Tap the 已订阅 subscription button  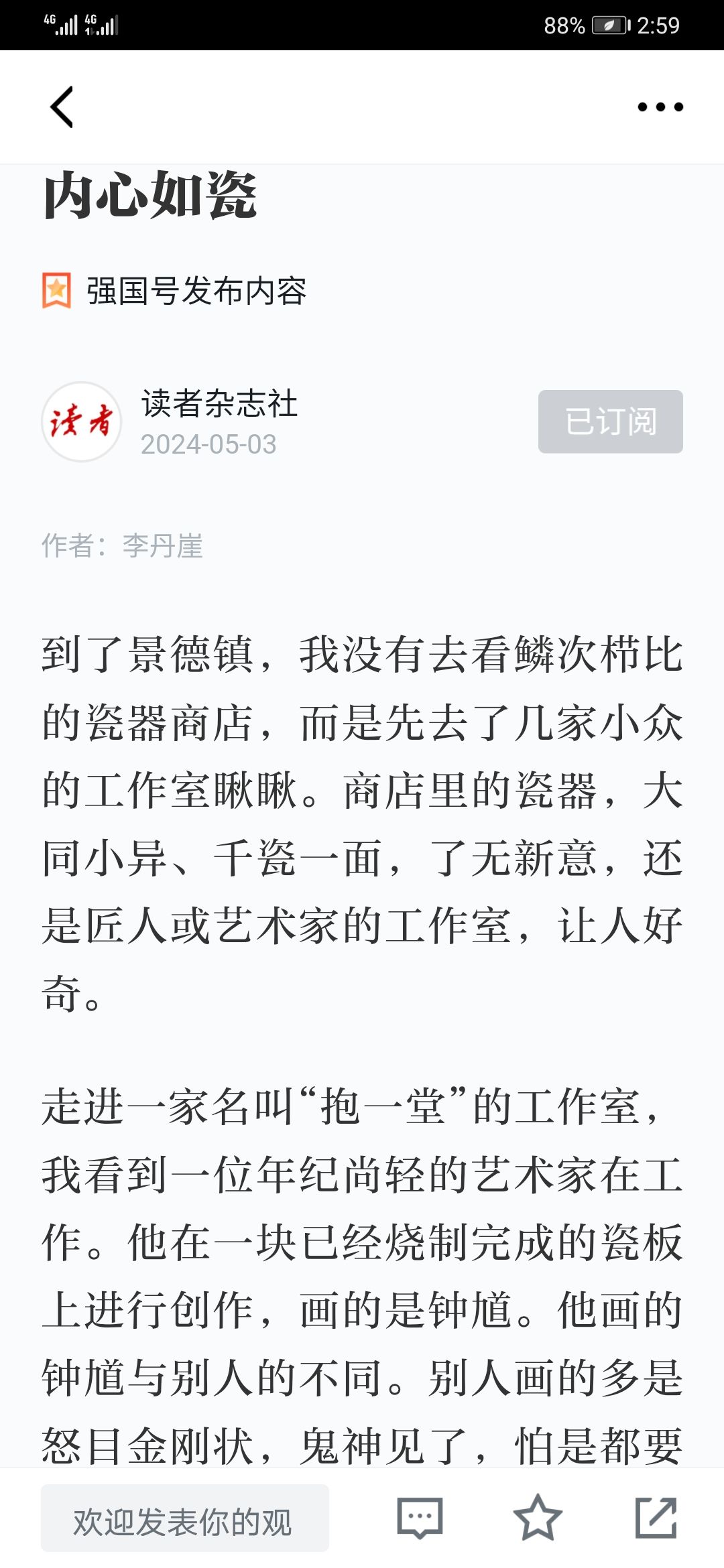click(x=611, y=421)
